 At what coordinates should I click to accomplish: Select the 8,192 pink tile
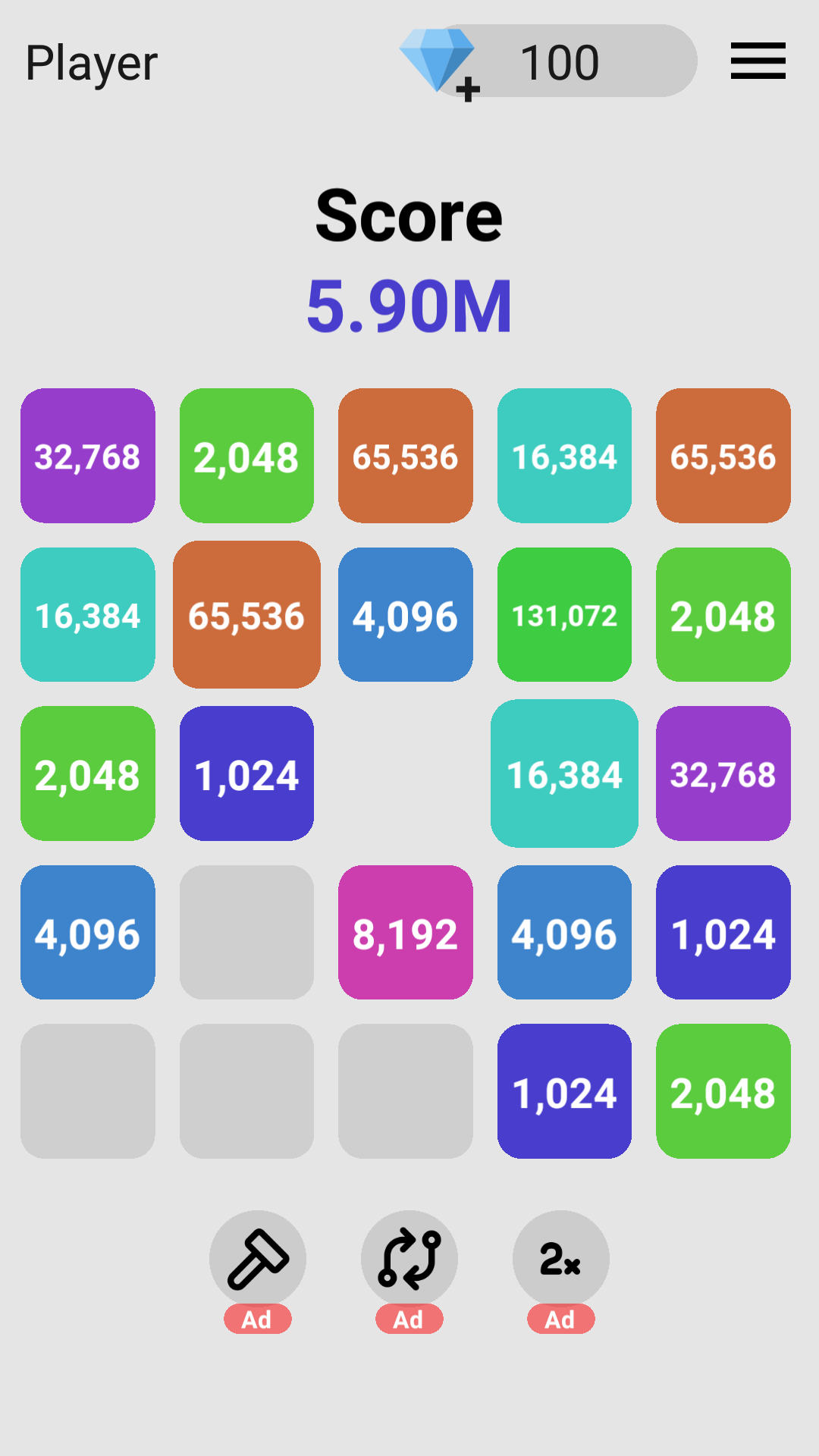[x=406, y=933]
